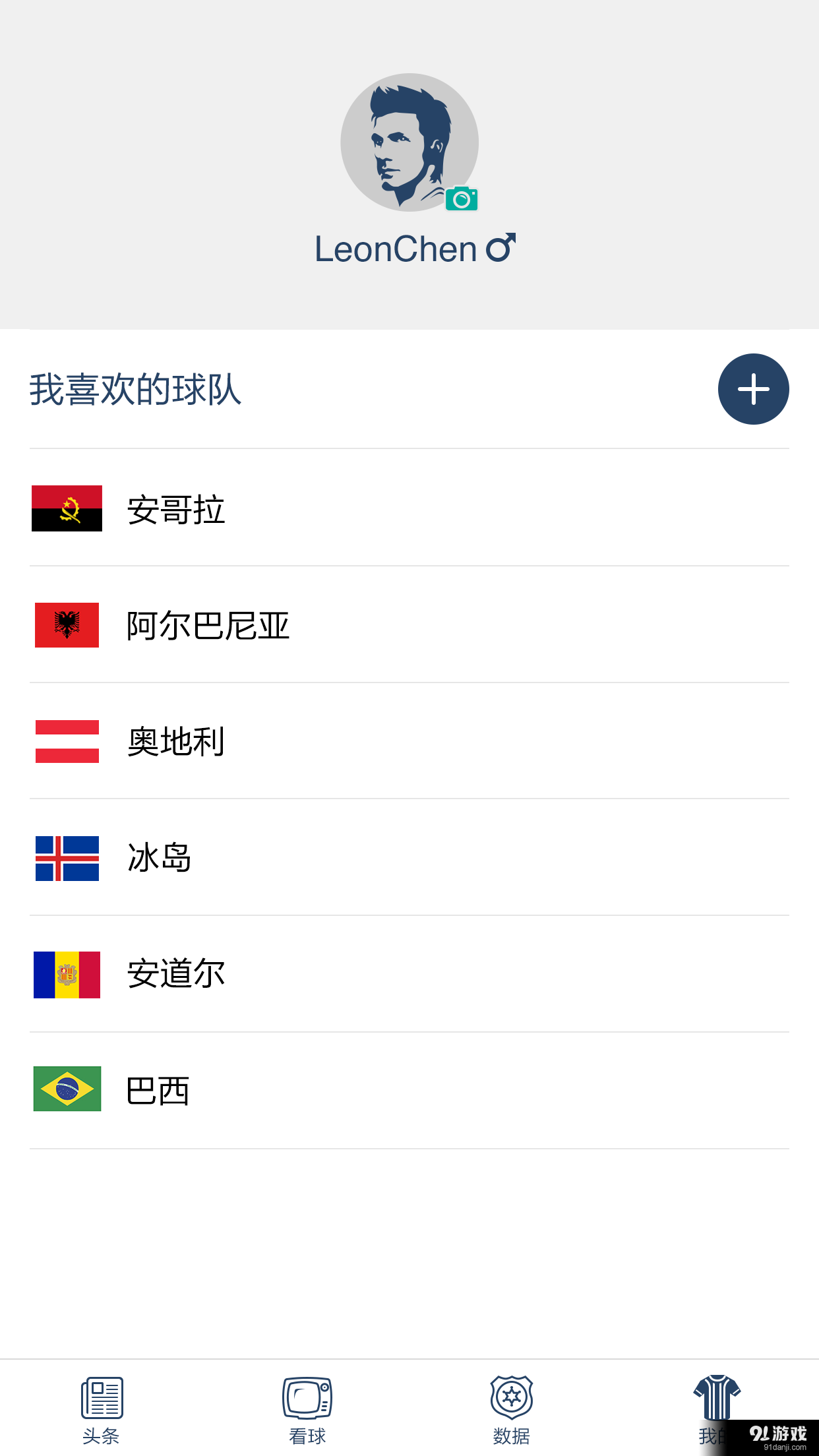Click the username LeonChen

[x=396, y=249]
